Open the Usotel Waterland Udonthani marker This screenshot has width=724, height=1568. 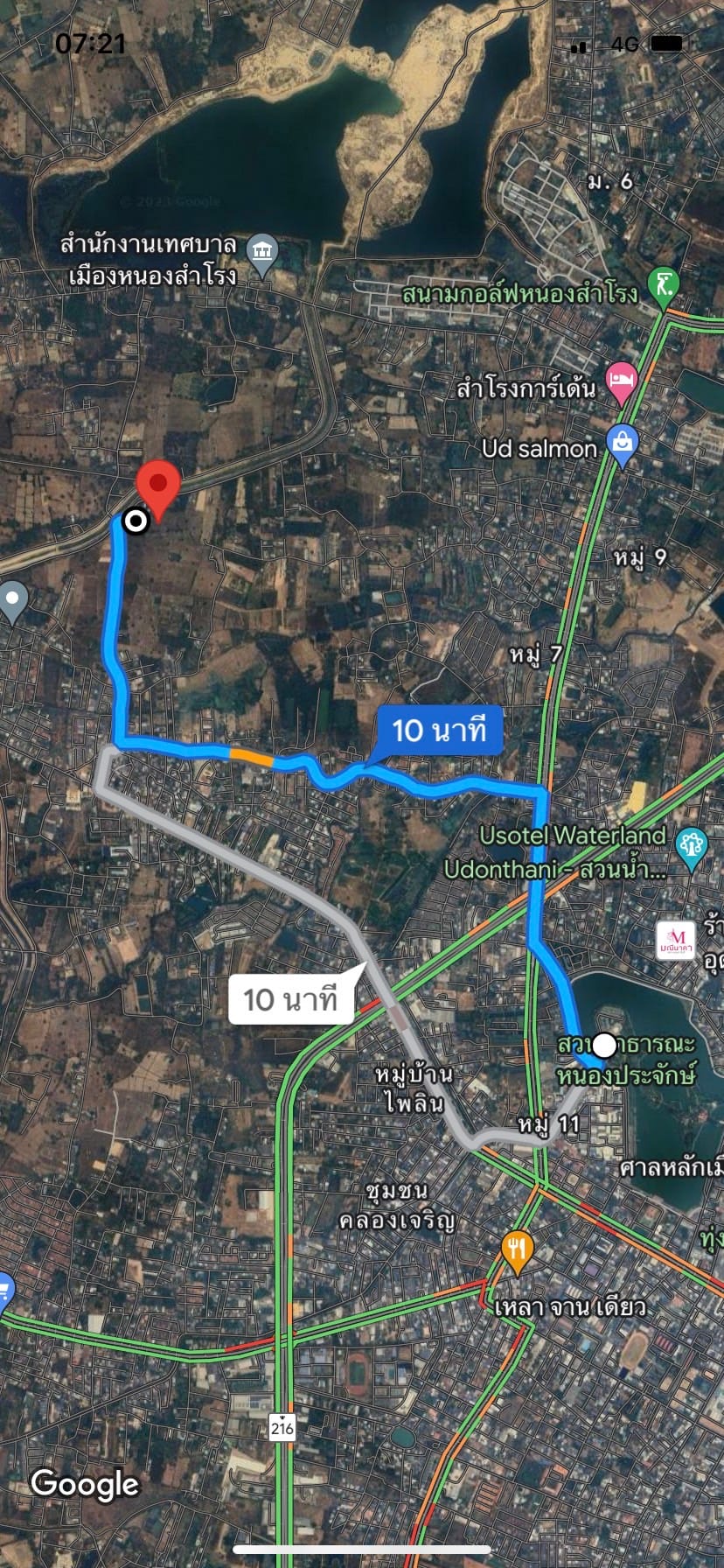(691, 847)
